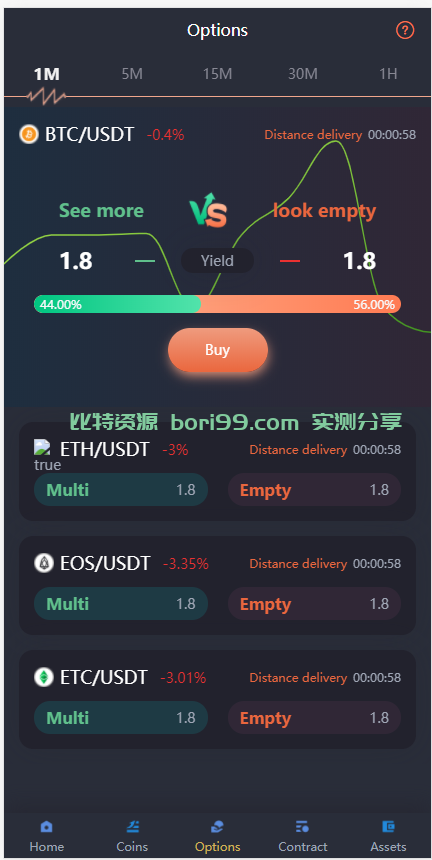Viewport: 432px width, 860px height.
Task: Switch to the 5M timeframe tab
Action: click(x=132, y=74)
